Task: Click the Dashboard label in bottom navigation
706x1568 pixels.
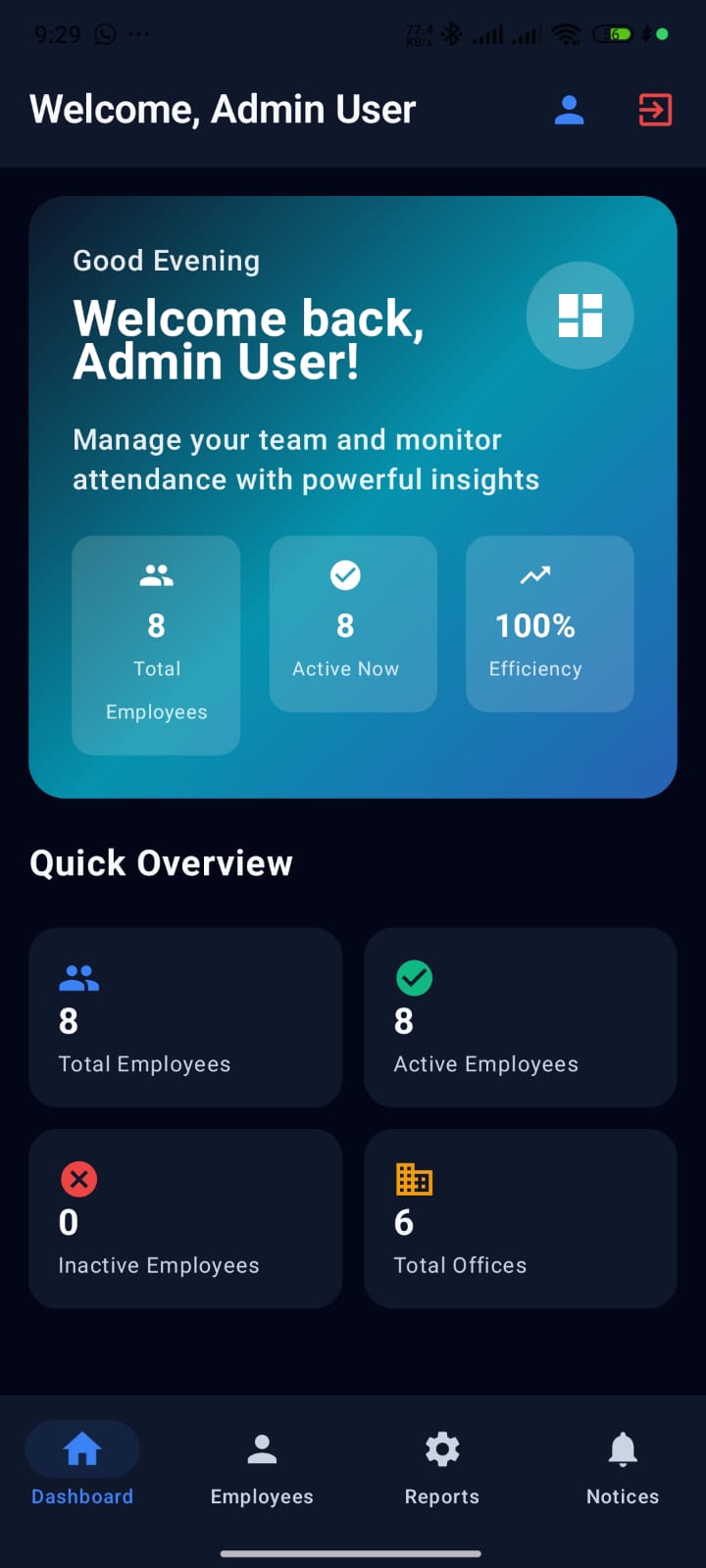Action: pyautogui.click(x=81, y=1496)
